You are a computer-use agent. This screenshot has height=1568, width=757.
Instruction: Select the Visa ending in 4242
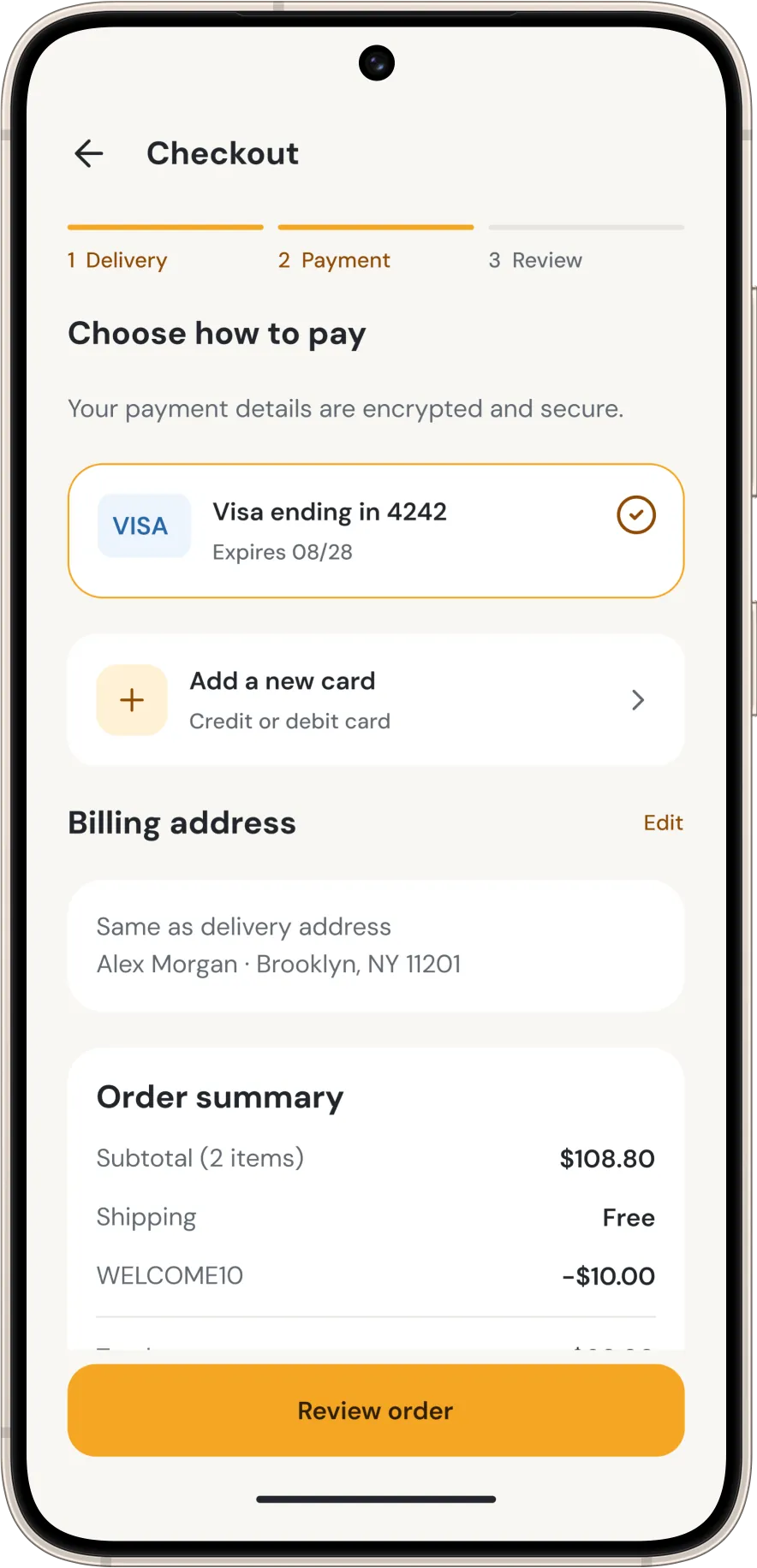click(x=376, y=531)
